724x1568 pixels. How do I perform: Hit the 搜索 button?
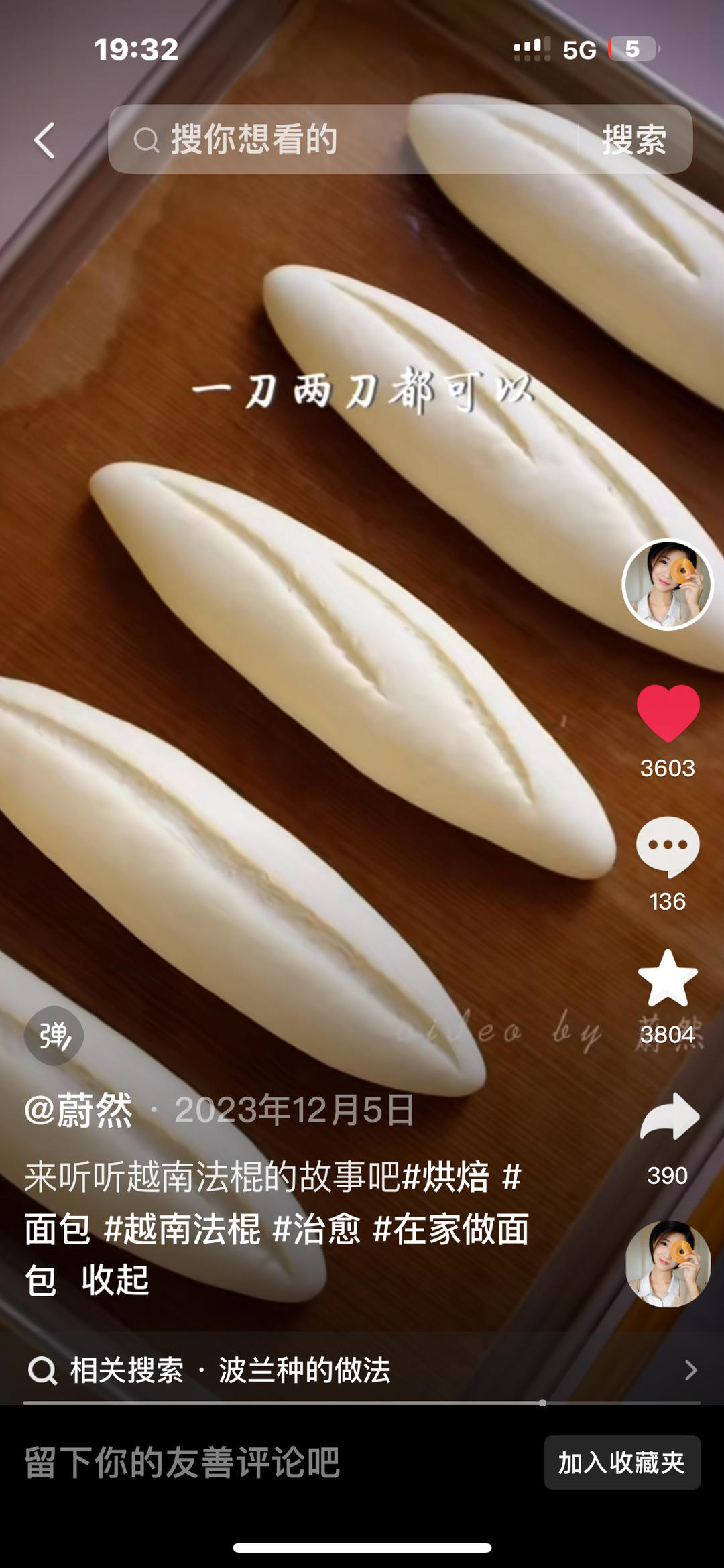click(633, 139)
